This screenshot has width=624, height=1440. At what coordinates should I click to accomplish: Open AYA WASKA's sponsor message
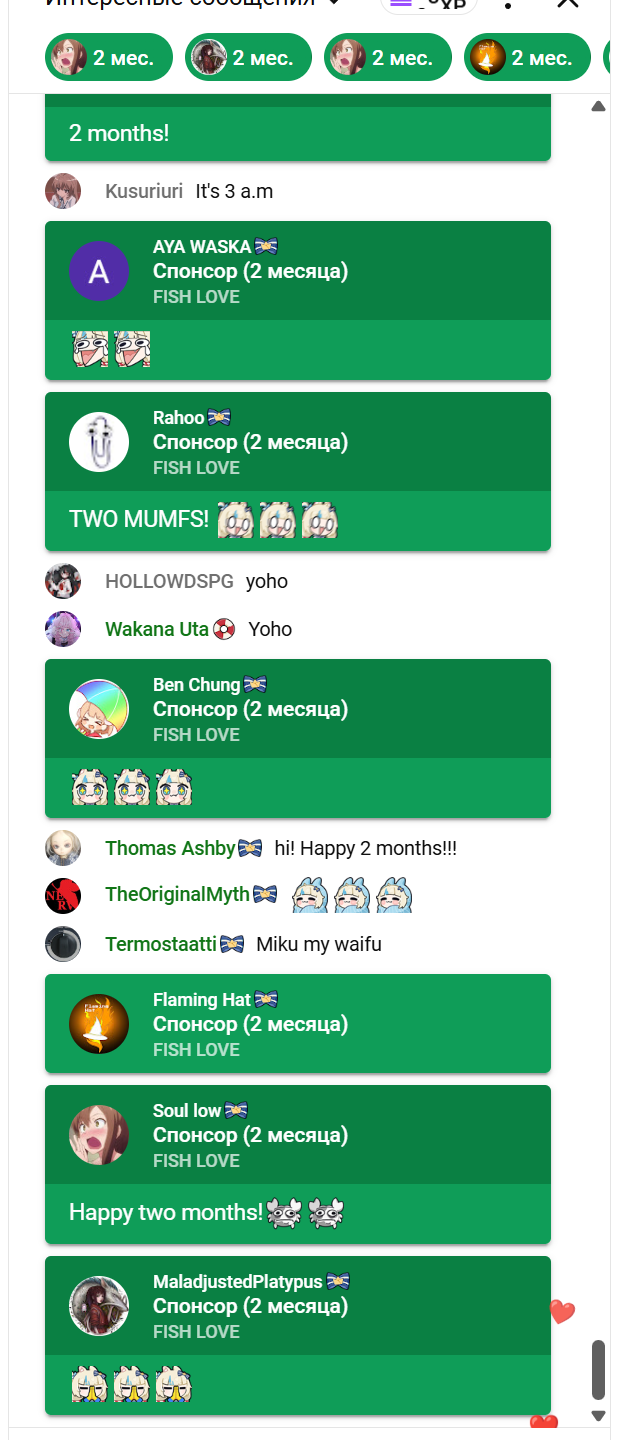point(298,300)
